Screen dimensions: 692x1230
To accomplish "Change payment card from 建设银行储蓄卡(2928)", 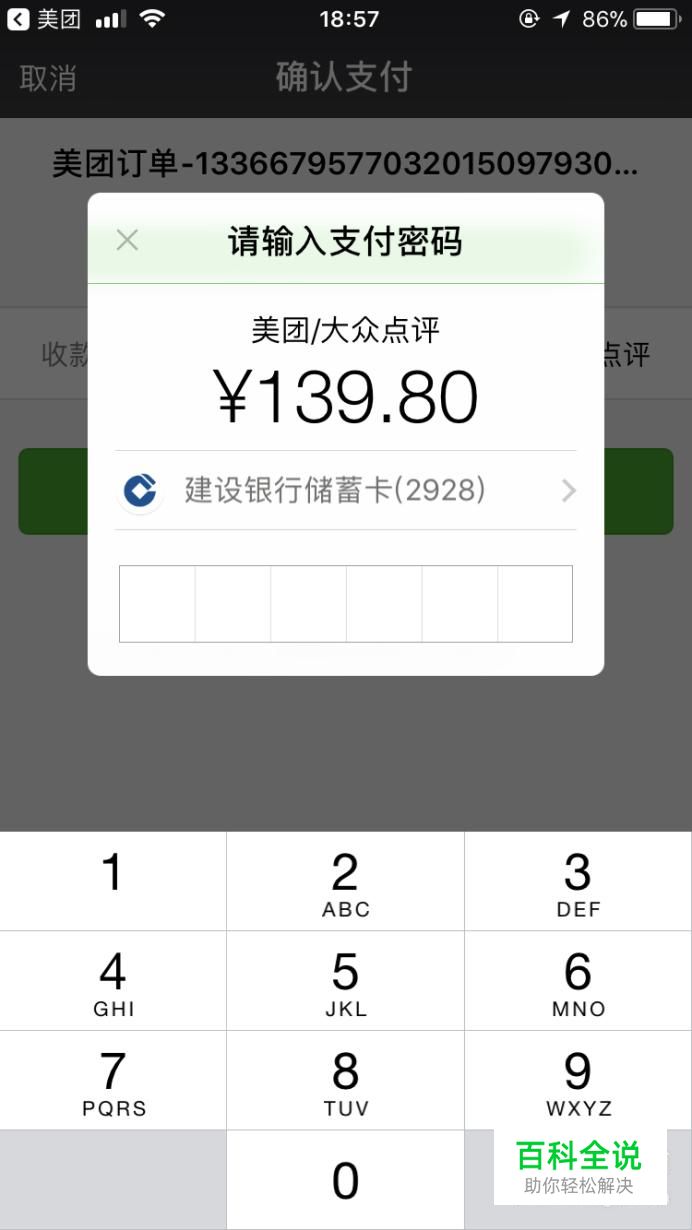I will click(x=346, y=490).
